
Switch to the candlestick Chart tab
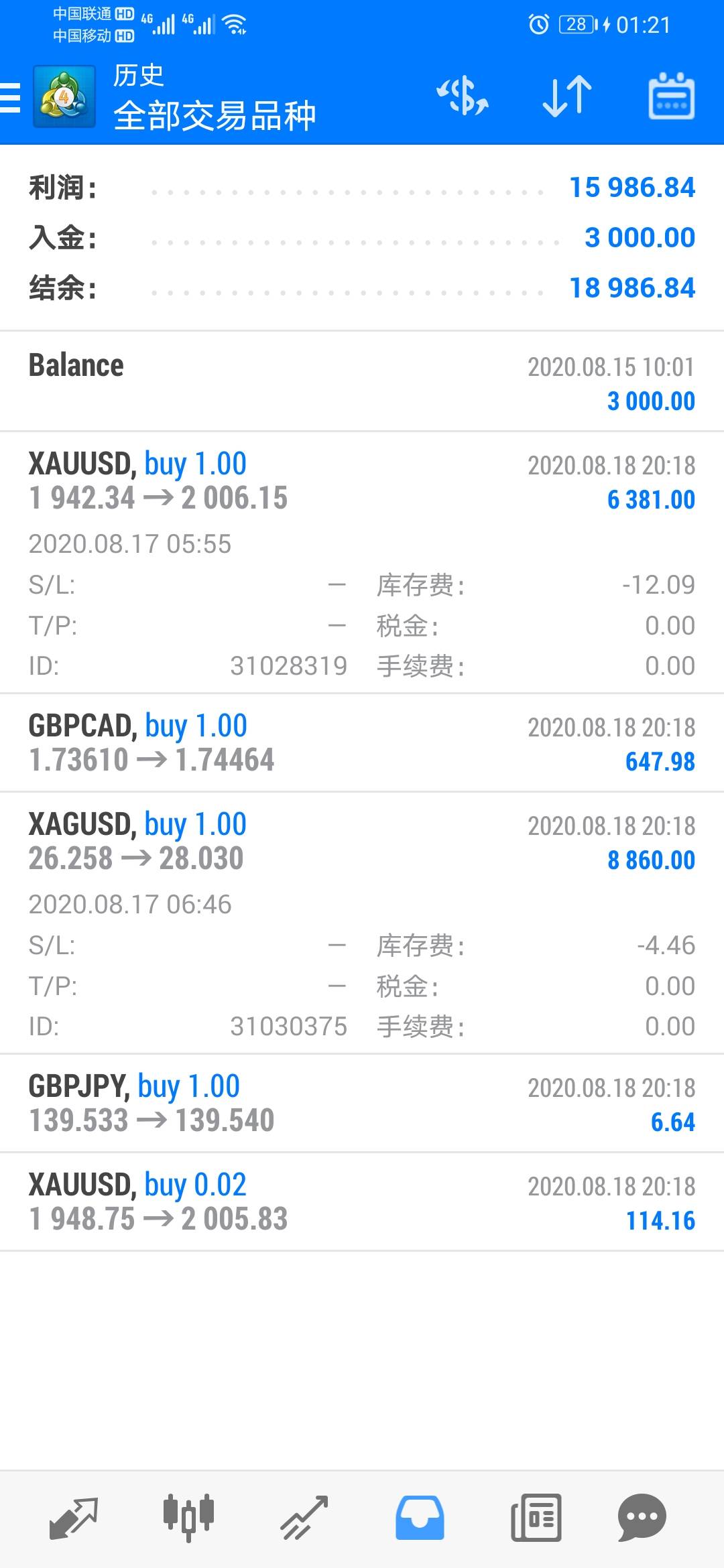[188, 1517]
